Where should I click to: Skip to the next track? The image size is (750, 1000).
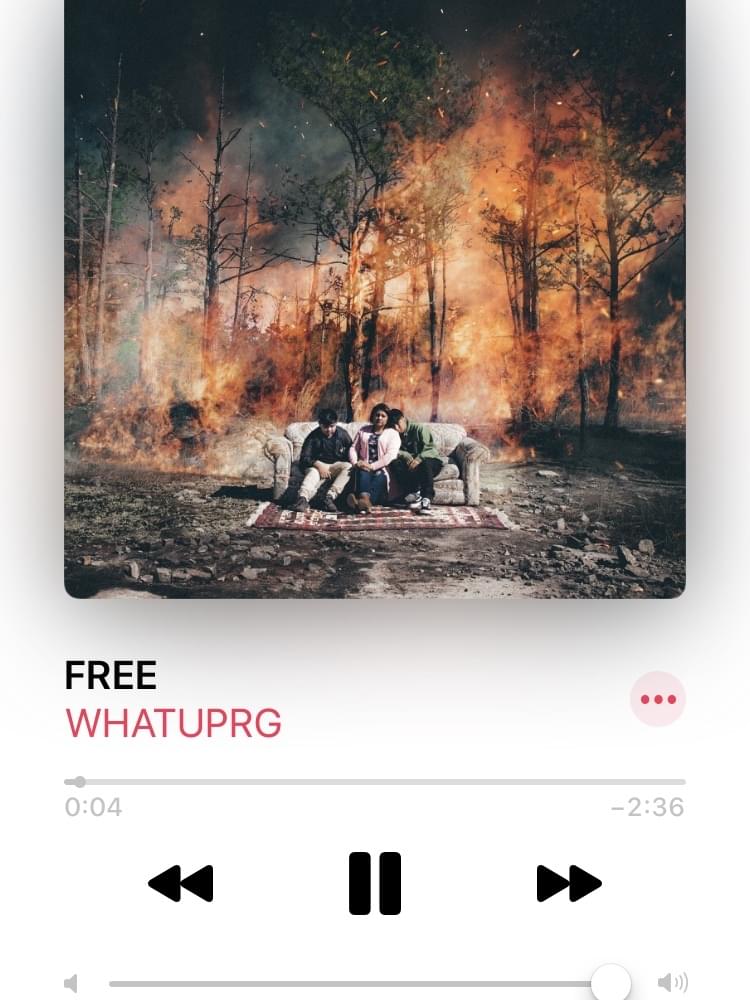tap(569, 883)
